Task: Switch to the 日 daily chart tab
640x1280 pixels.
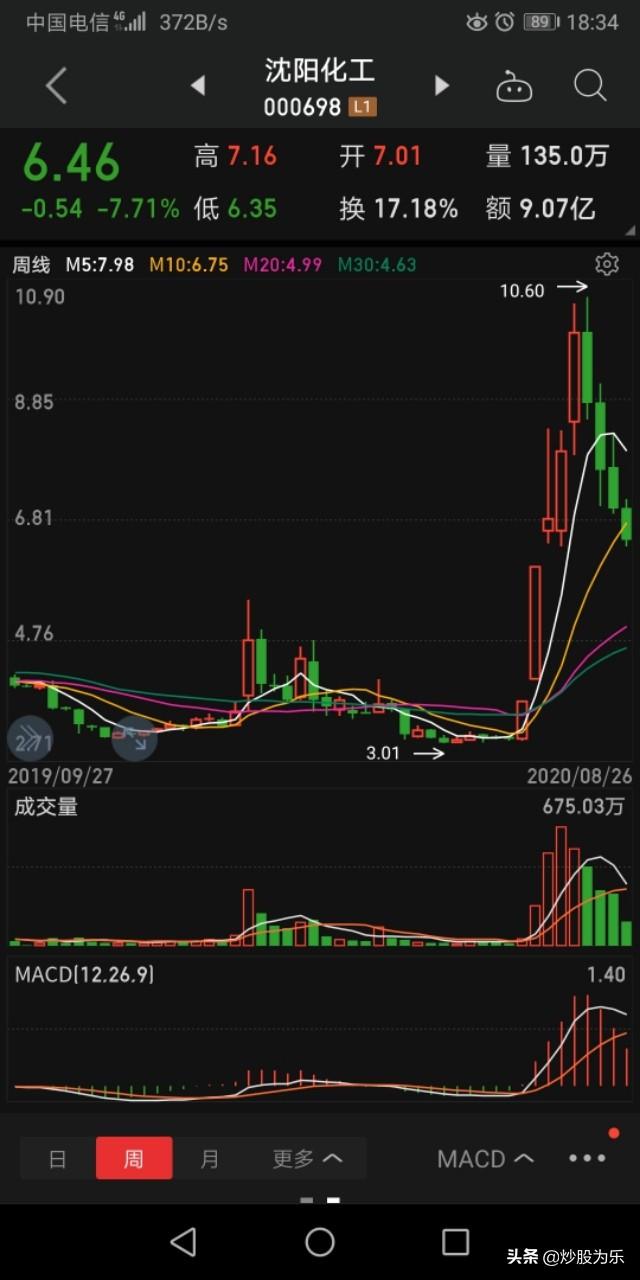Action: [x=58, y=1158]
